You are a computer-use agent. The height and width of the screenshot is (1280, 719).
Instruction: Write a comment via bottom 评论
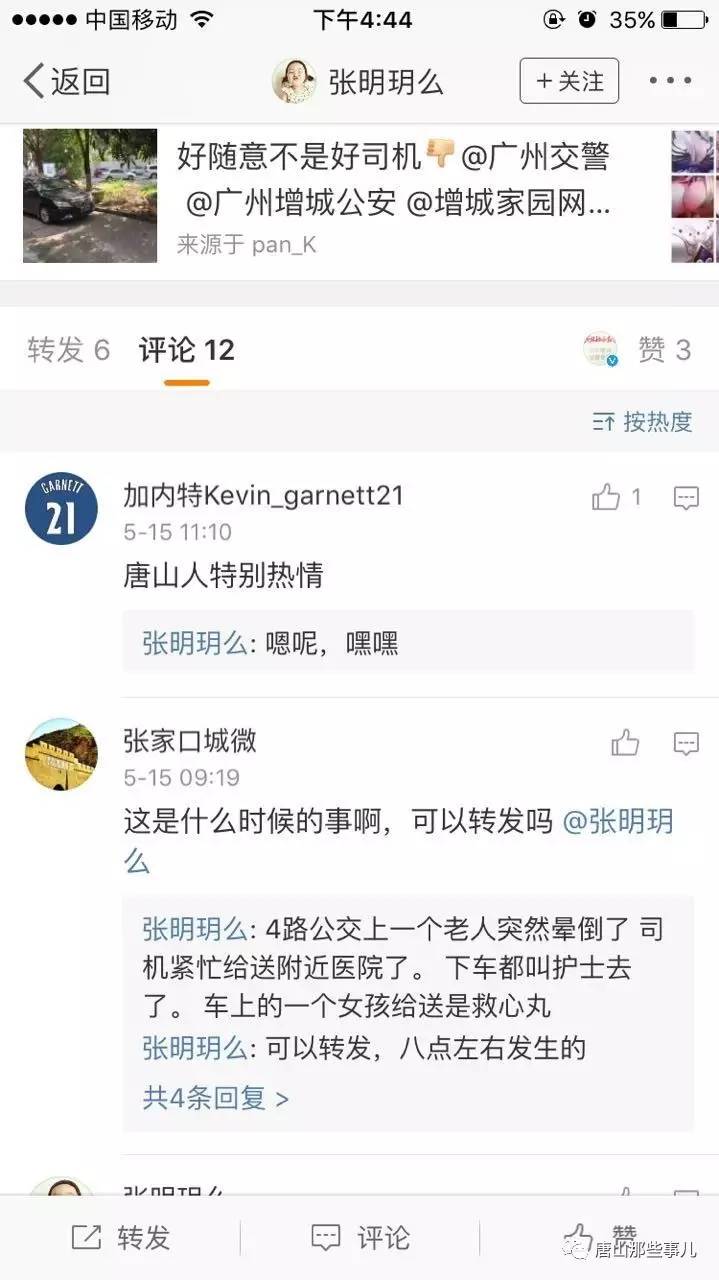(360, 1238)
